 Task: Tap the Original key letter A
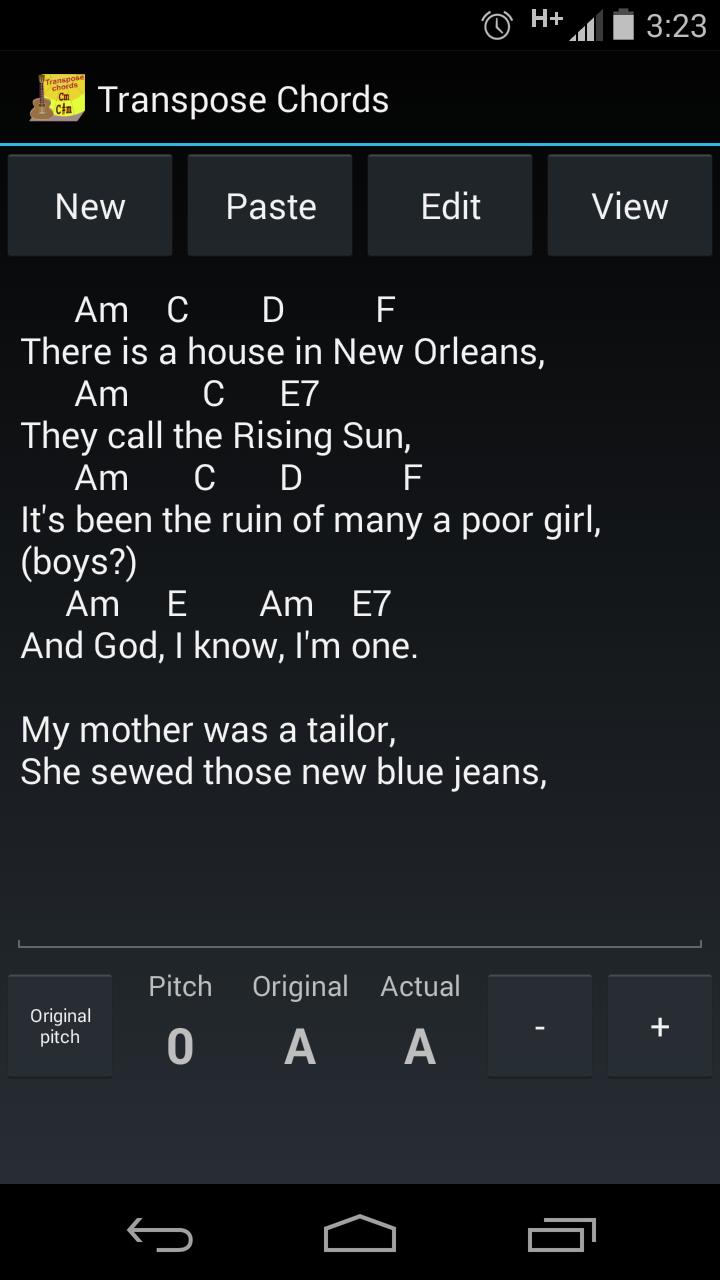pyautogui.click(x=300, y=1047)
